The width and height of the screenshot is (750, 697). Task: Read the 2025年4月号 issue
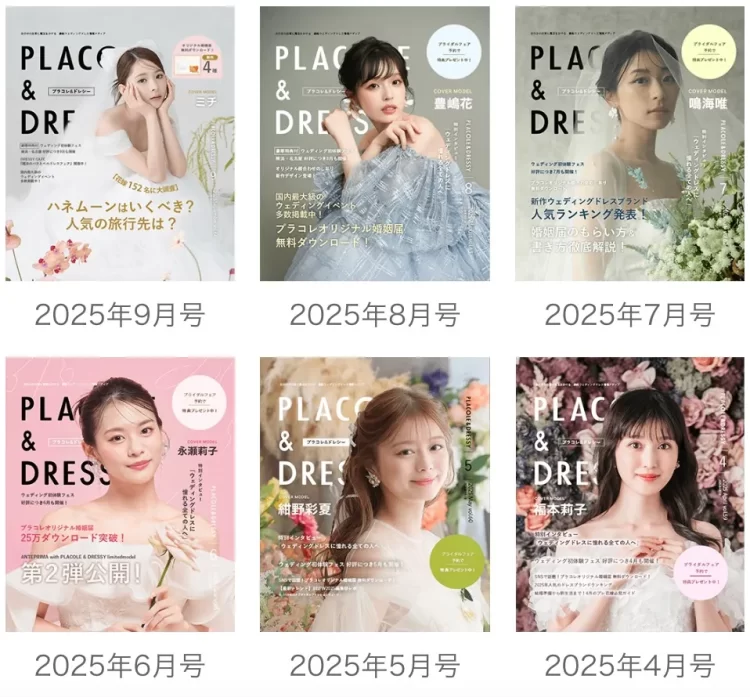(630, 494)
